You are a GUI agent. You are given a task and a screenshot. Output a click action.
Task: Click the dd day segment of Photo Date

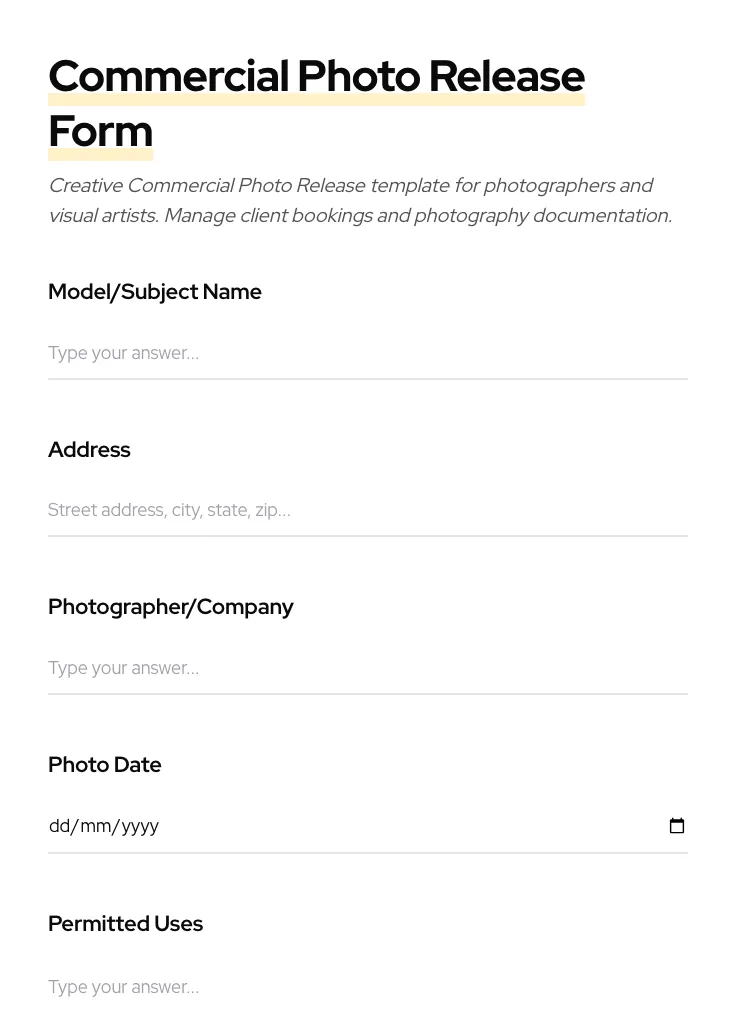[x=60, y=825]
